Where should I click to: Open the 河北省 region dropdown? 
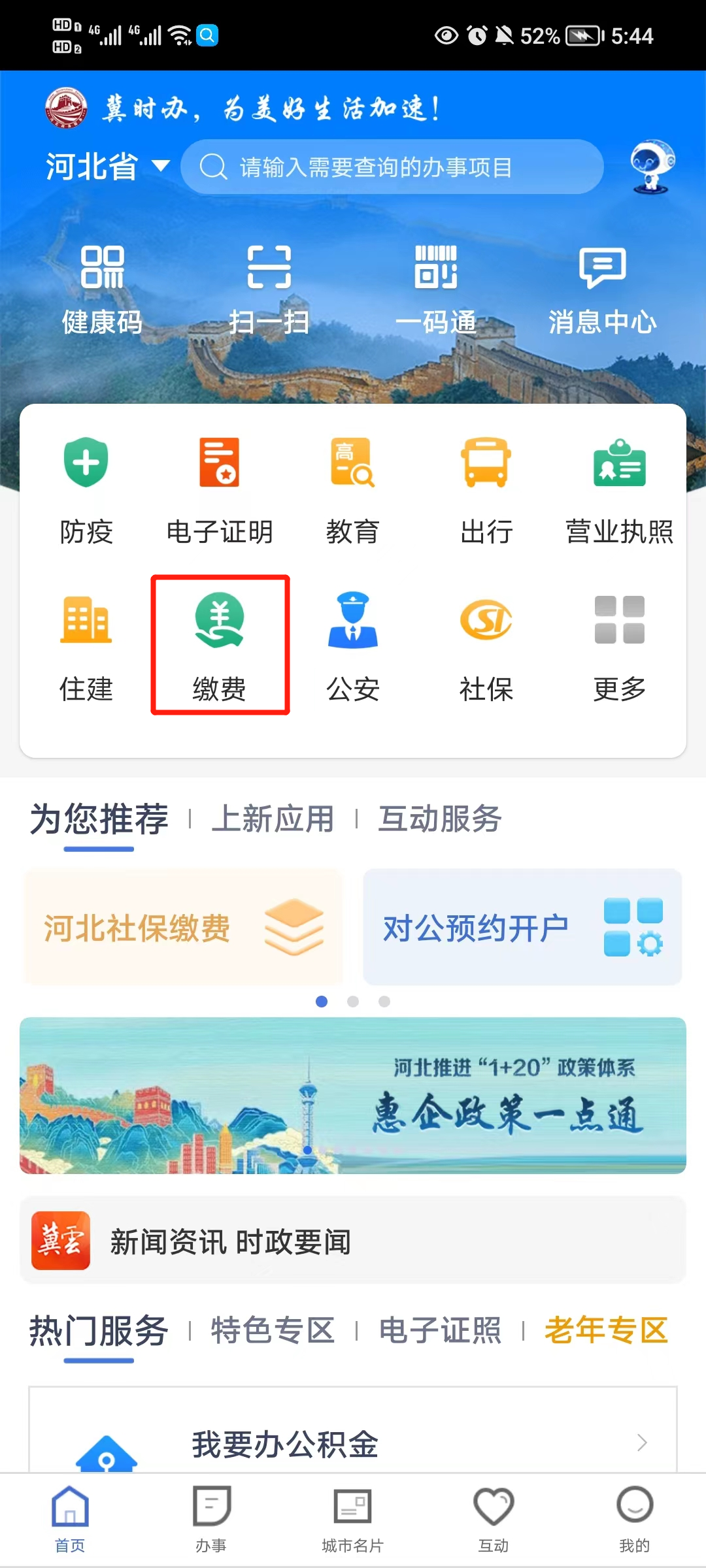[108, 167]
